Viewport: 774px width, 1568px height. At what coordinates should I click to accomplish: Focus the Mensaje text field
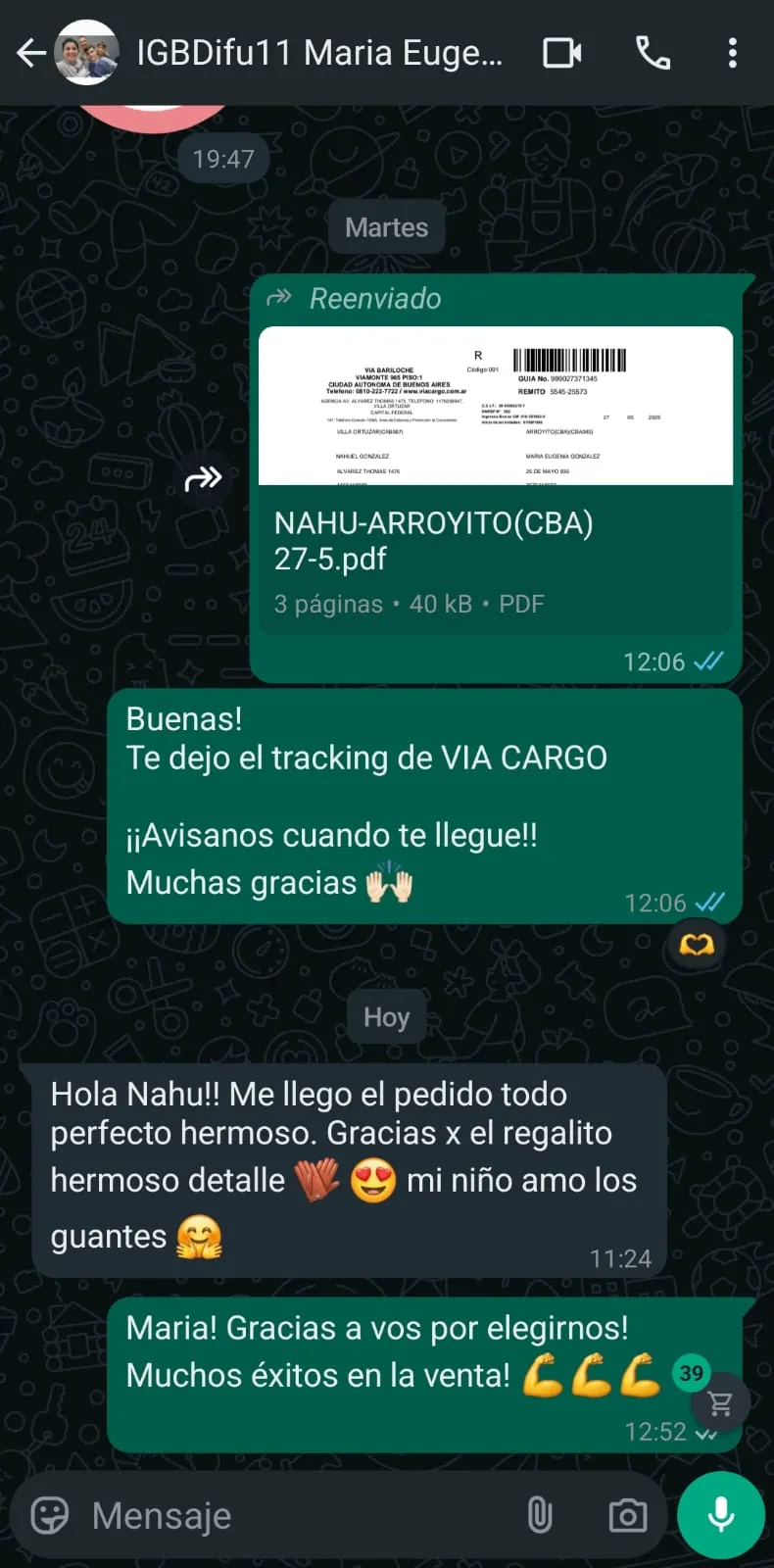click(294, 1515)
